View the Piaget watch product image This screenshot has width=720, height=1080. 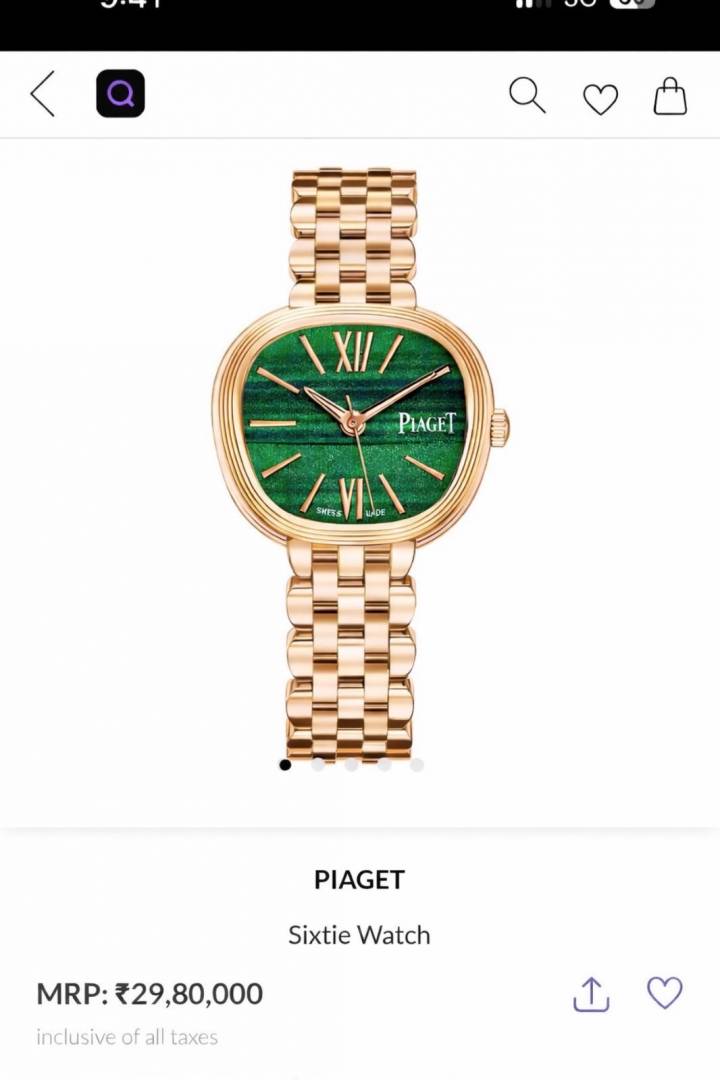click(x=359, y=460)
